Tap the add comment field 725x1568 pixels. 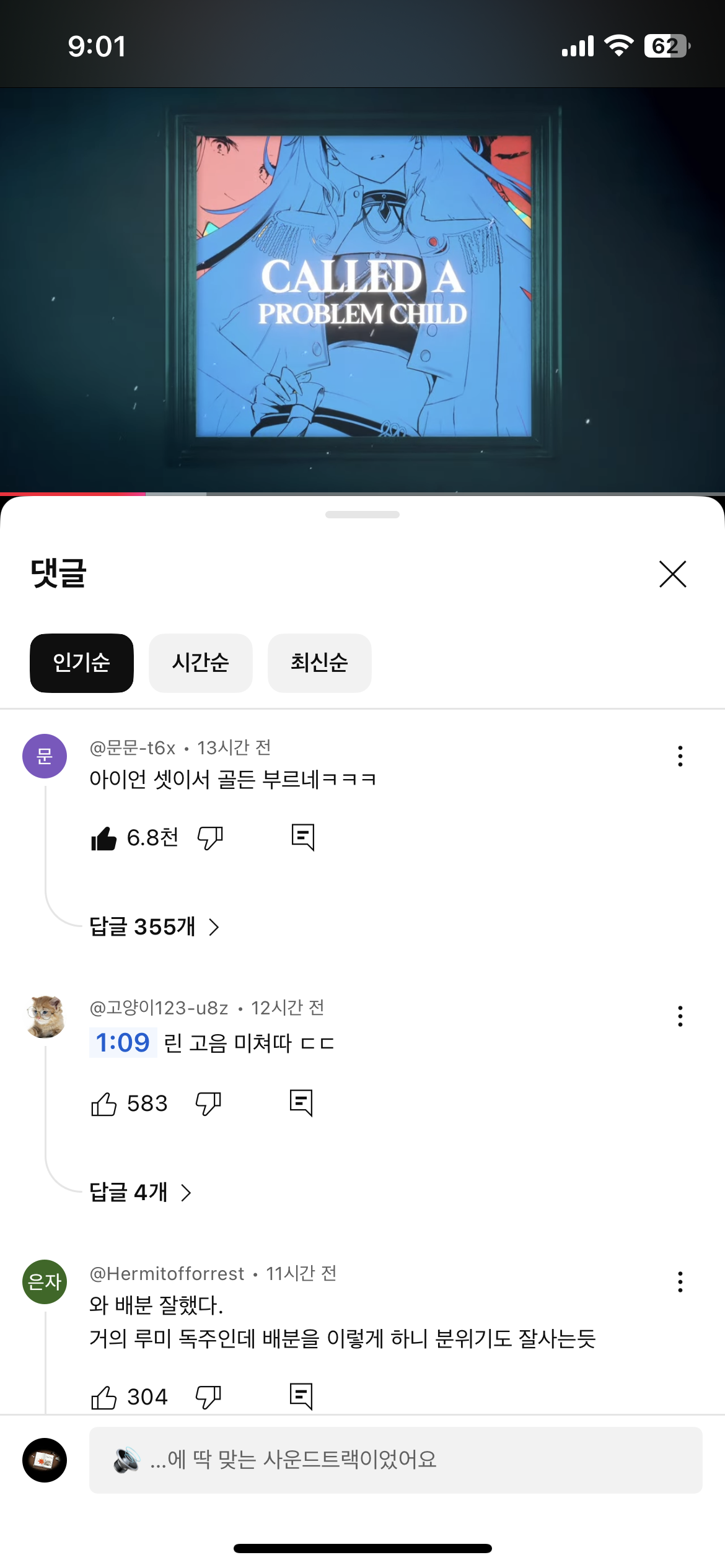pyautogui.click(x=395, y=1460)
